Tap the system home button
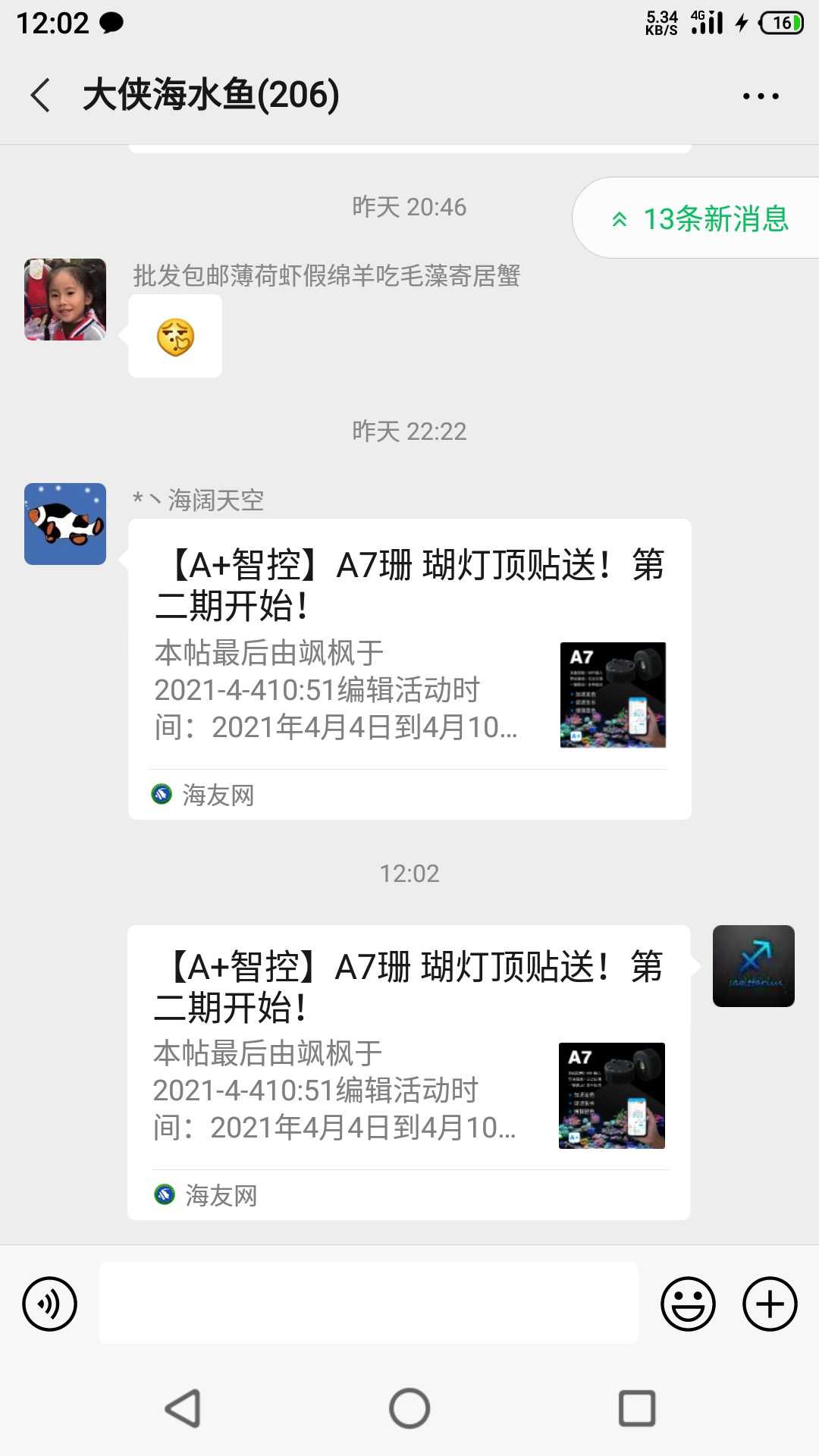The height and width of the screenshot is (1456, 819). (409, 1409)
